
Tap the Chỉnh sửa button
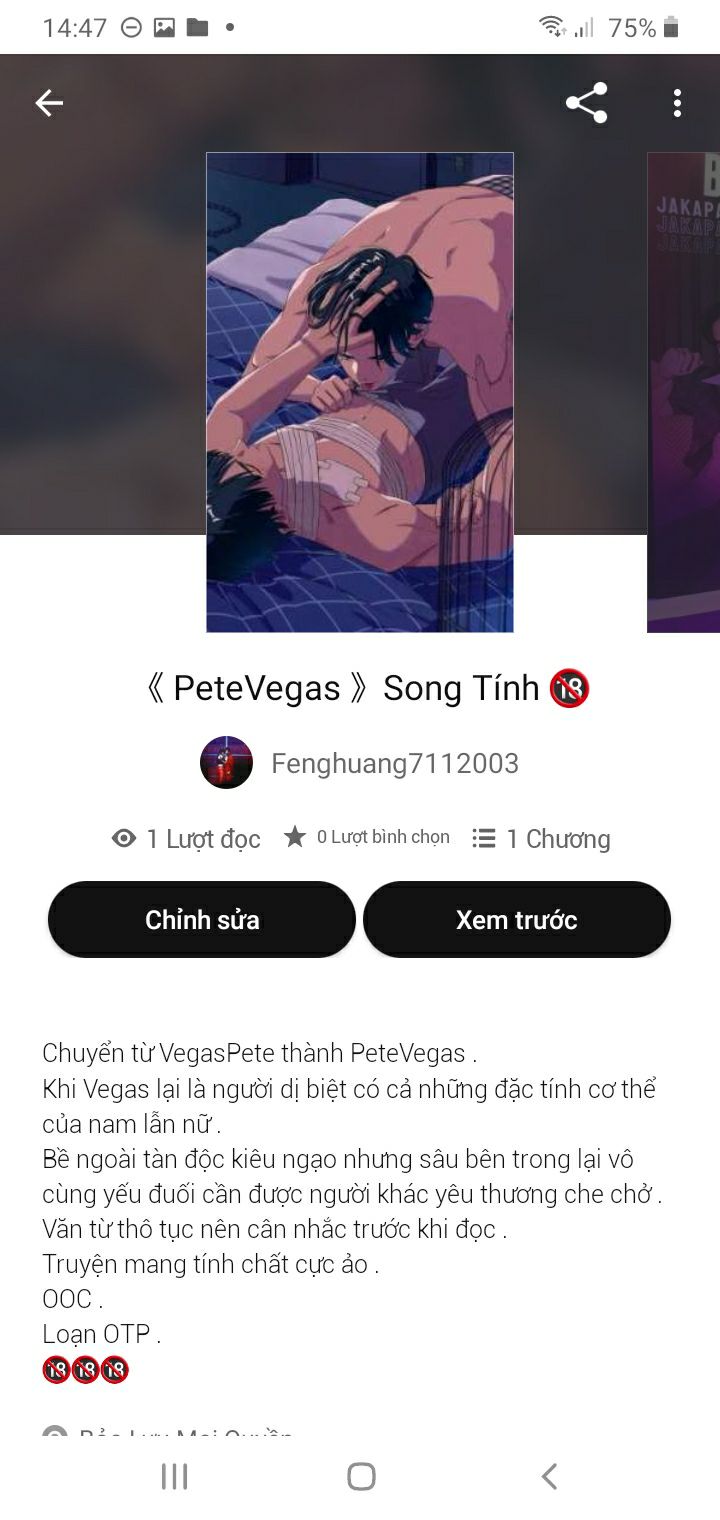(x=202, y=919)
